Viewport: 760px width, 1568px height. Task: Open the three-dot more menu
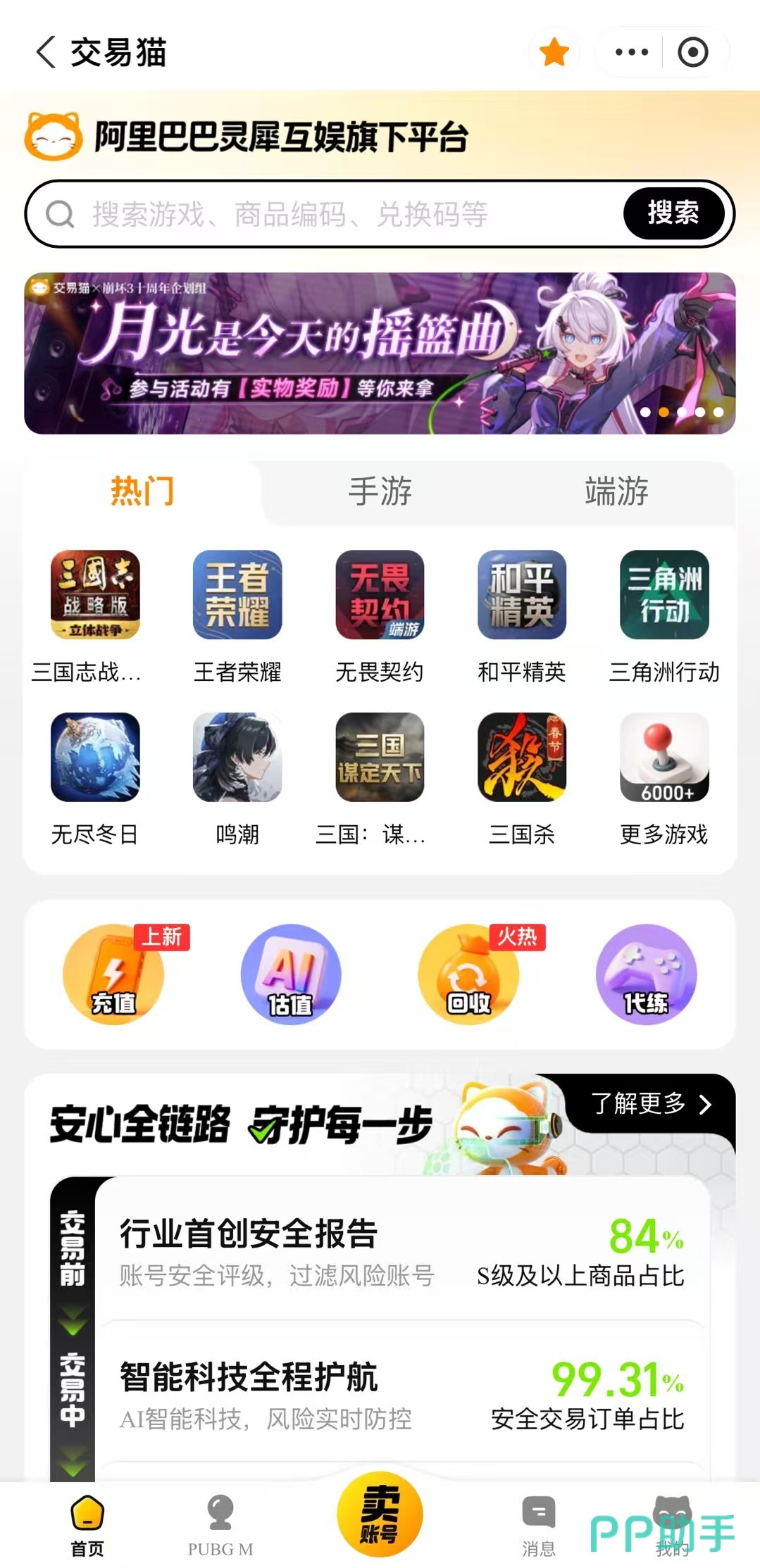tap(632, 52)
